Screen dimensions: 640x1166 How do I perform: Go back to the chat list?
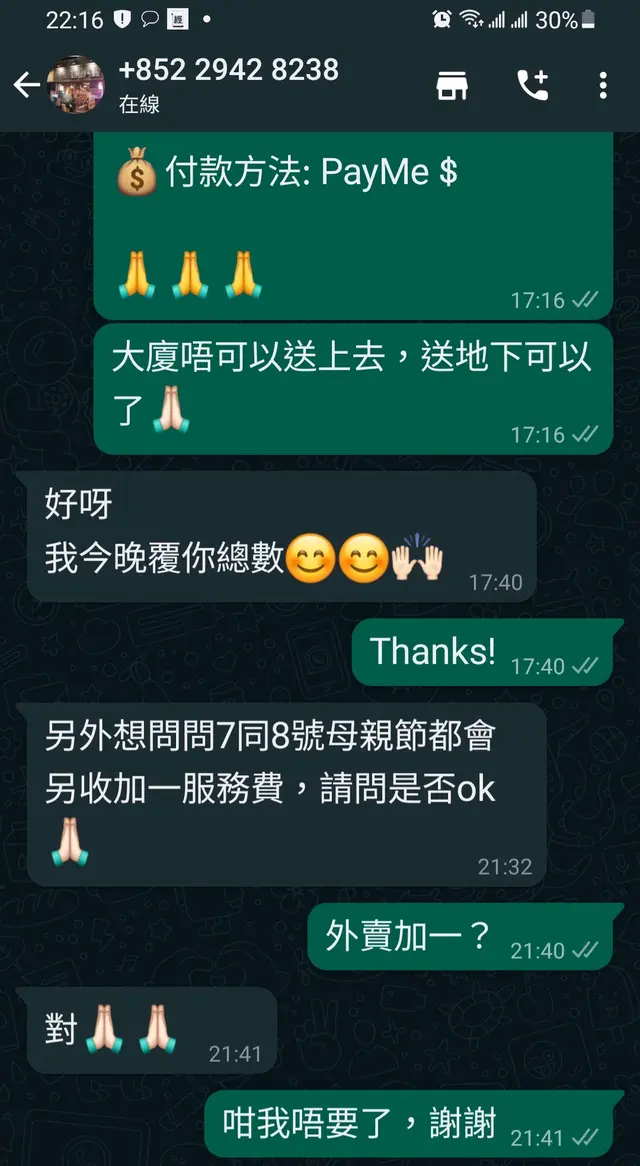(x=26, y=86)
